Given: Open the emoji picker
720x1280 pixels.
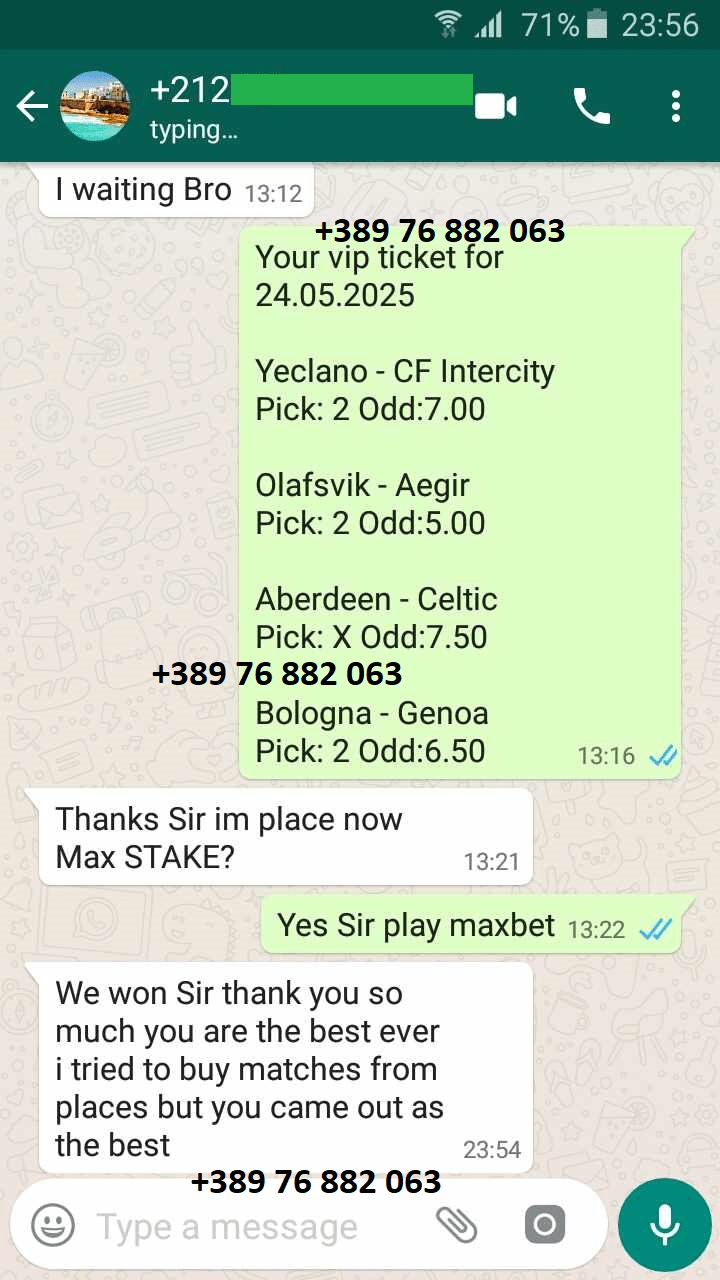Looking at the screenshot, I should [x=53, y=1225].
